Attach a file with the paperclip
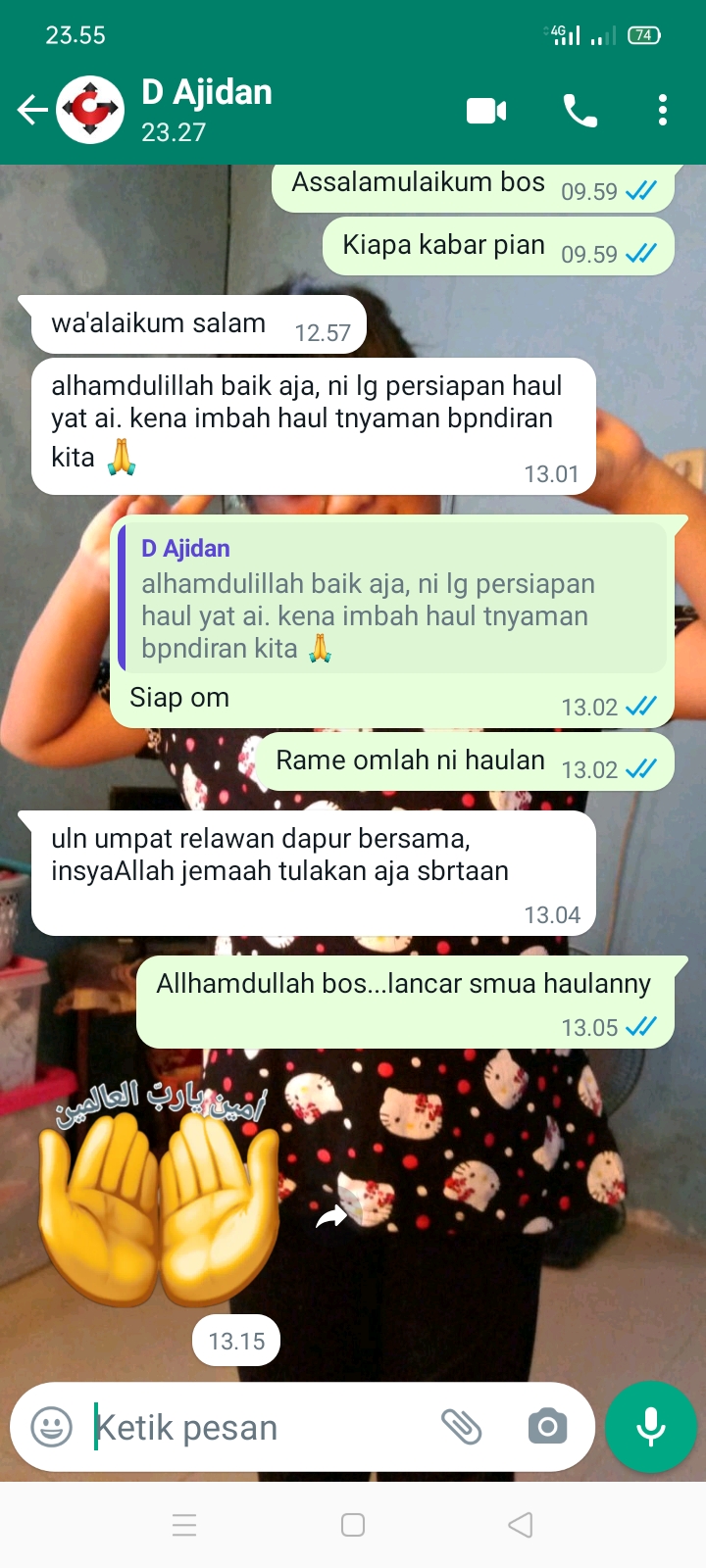Image resolution: width=706 pixels, height=1568 pixels. point(461,1427)
